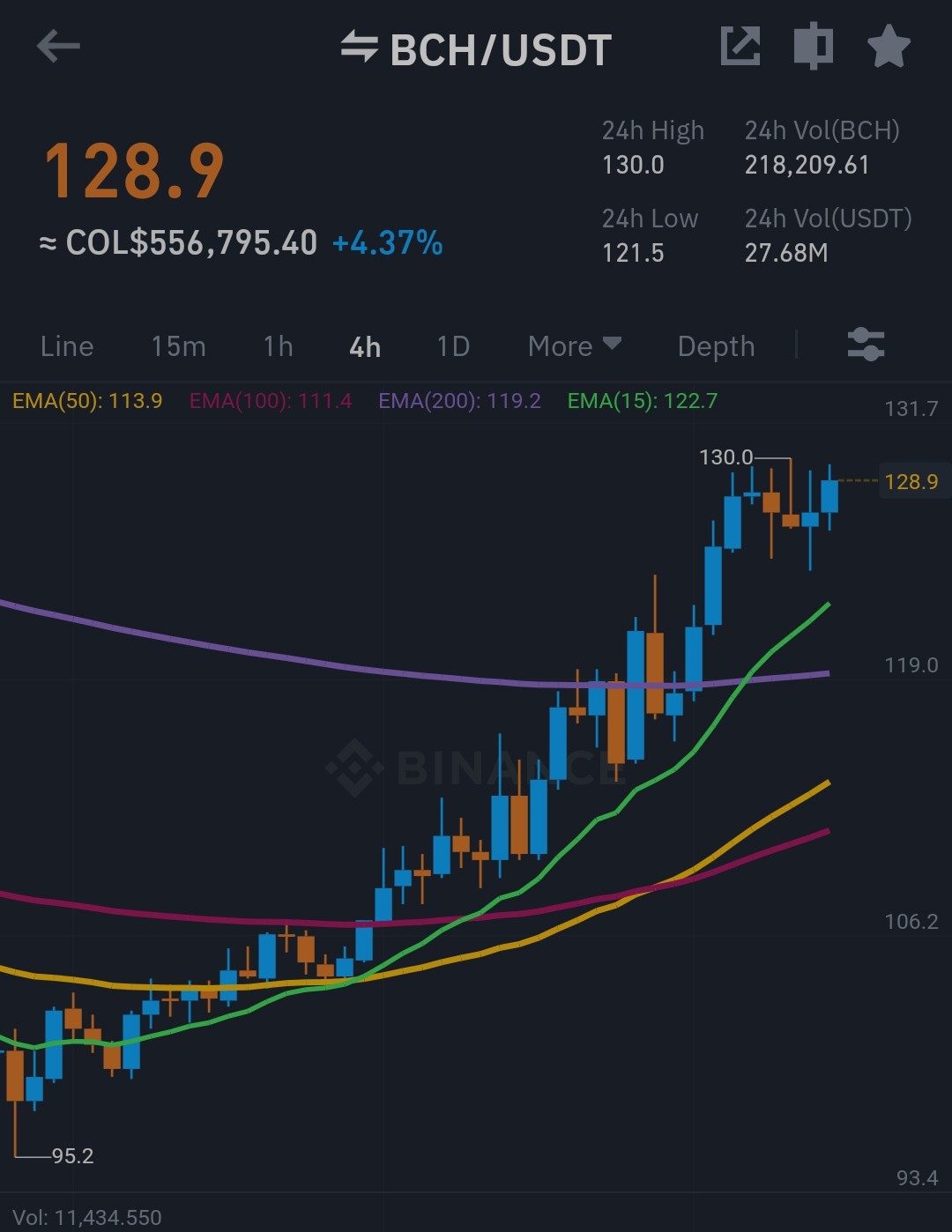Viewport: 952px width, 1232px height.
Task: Switch chart to Line view
Action: (67, 346)
